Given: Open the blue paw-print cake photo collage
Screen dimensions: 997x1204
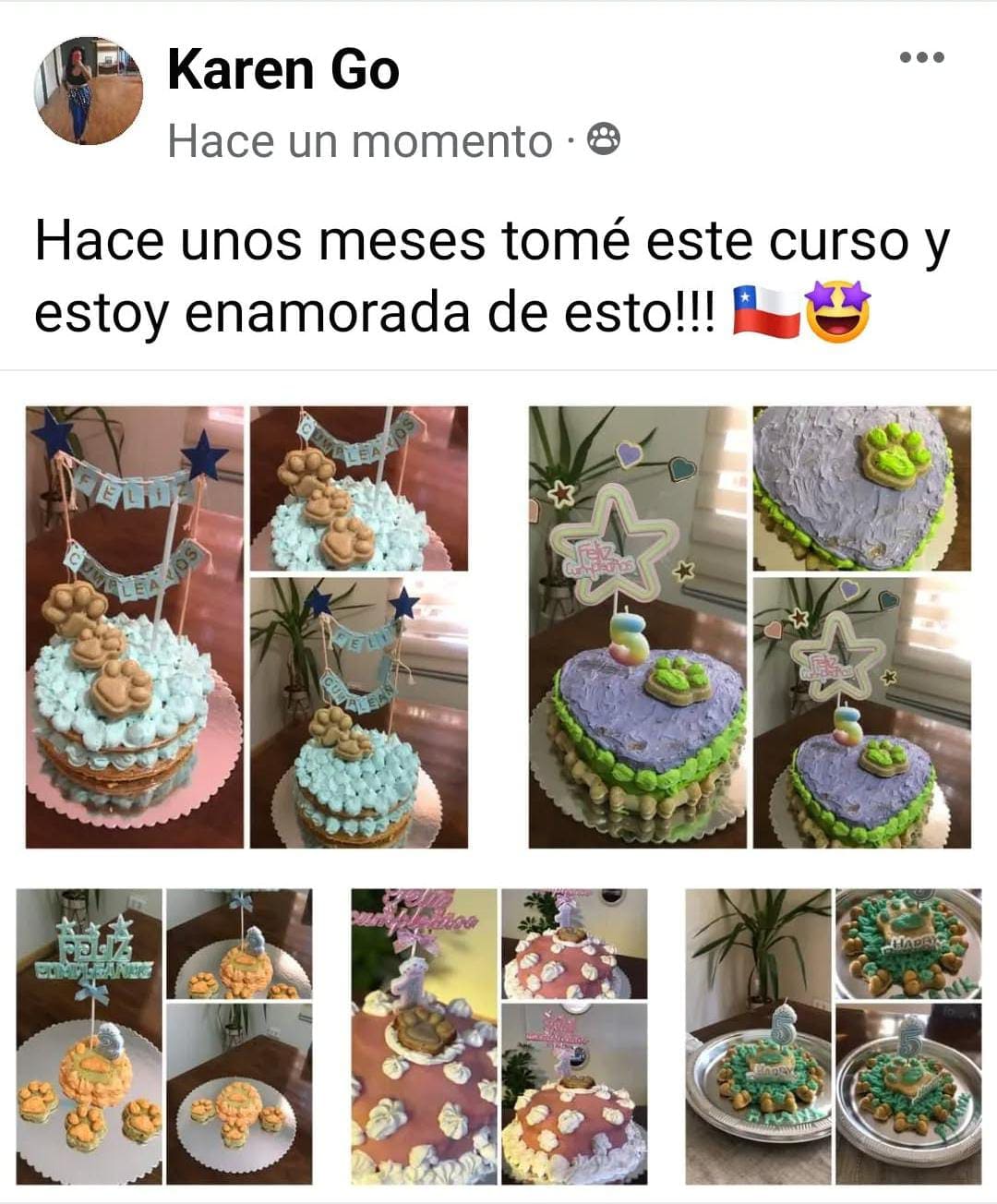Looking at the screenshot, I should point(246,627).
